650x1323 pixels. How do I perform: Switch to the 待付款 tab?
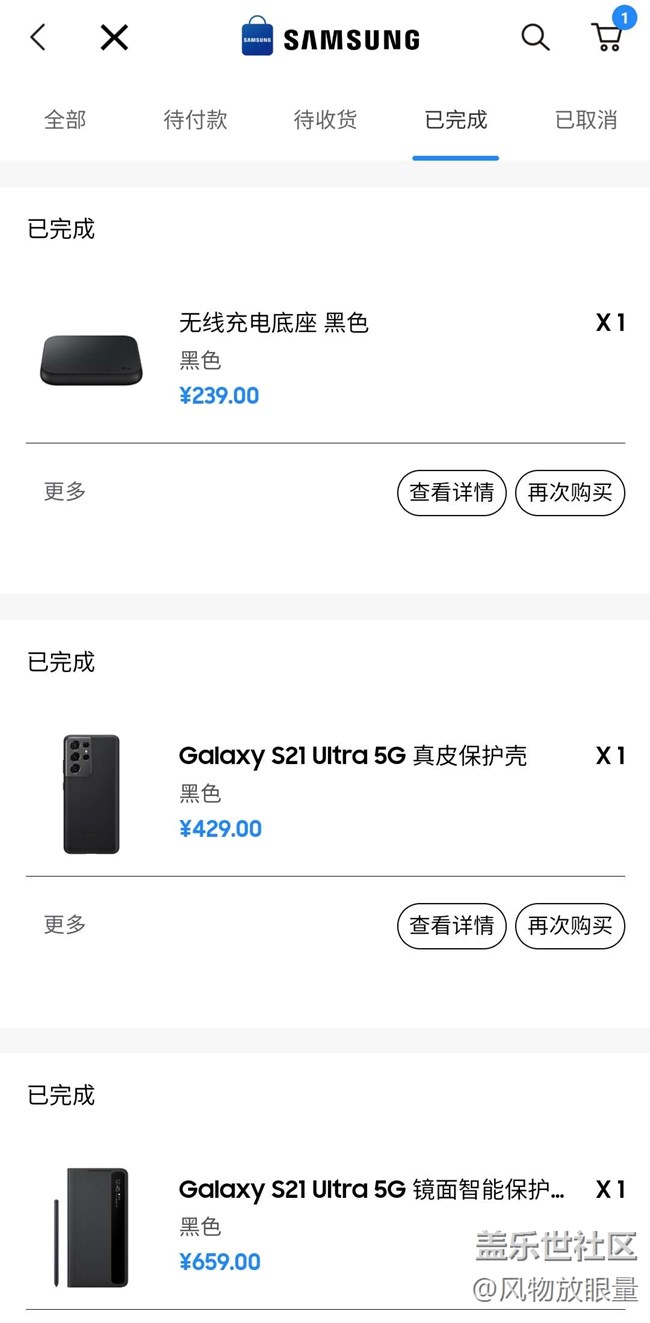[195, 120]
